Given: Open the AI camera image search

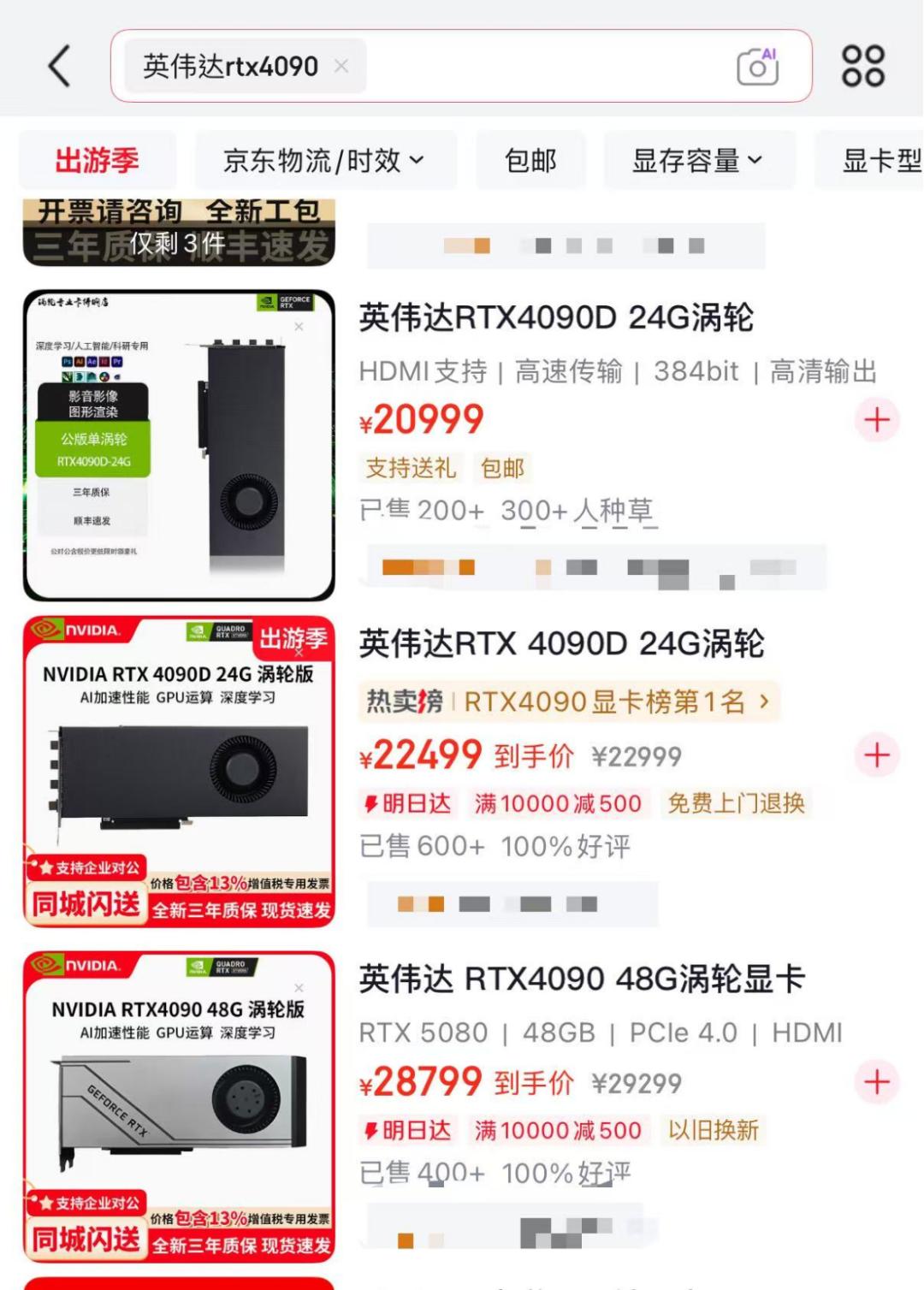Looking at the screenshot, I should click(x=757, y=67).
